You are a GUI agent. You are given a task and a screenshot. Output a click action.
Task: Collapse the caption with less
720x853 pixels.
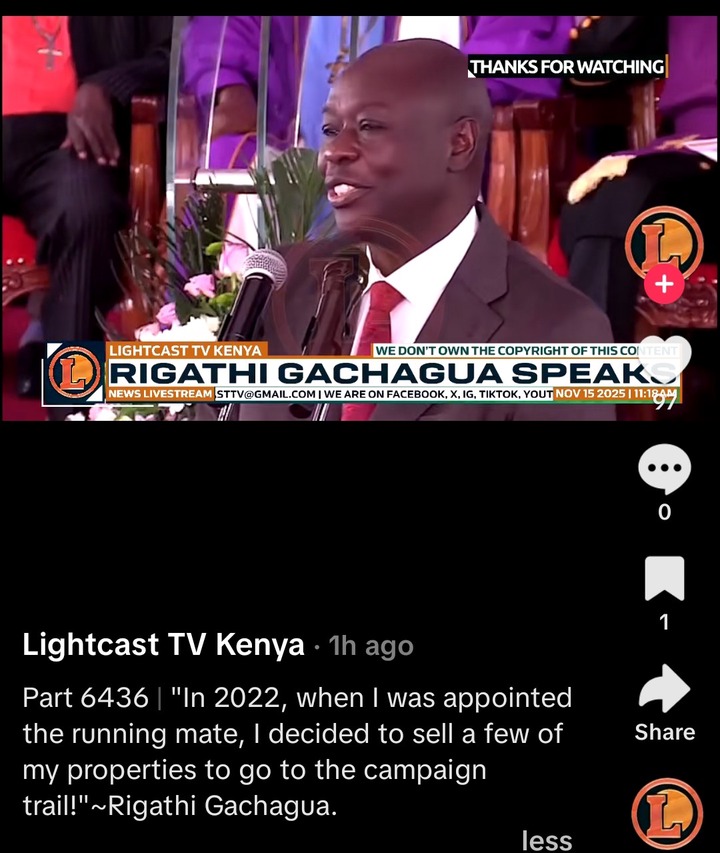[x=546, y=840]
